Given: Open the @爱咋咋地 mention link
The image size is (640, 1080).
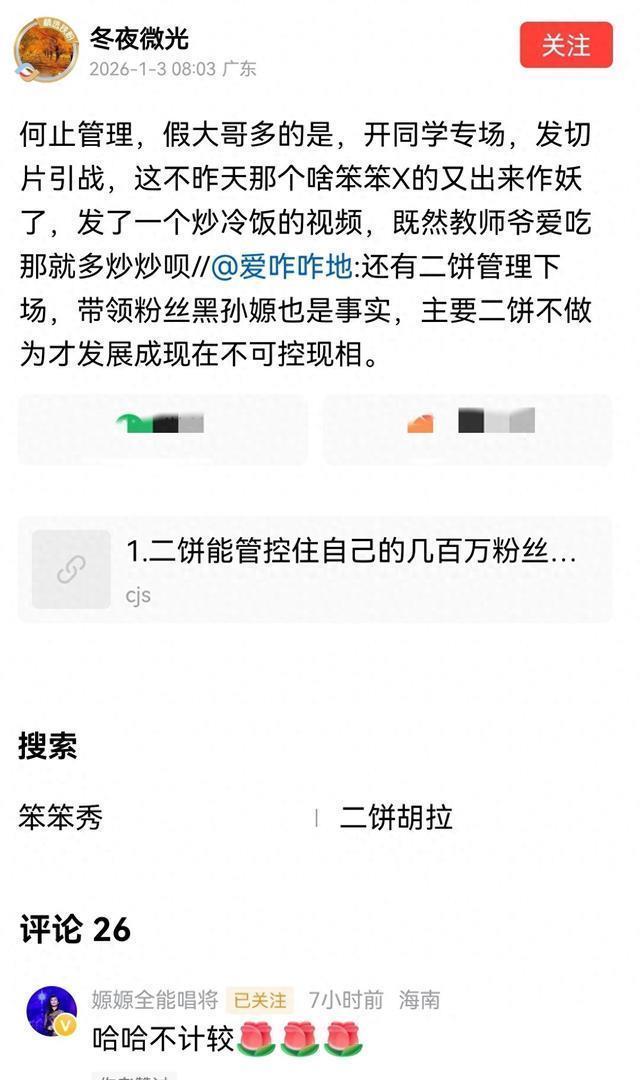Looking at the screenshot, I should [281, 266].
